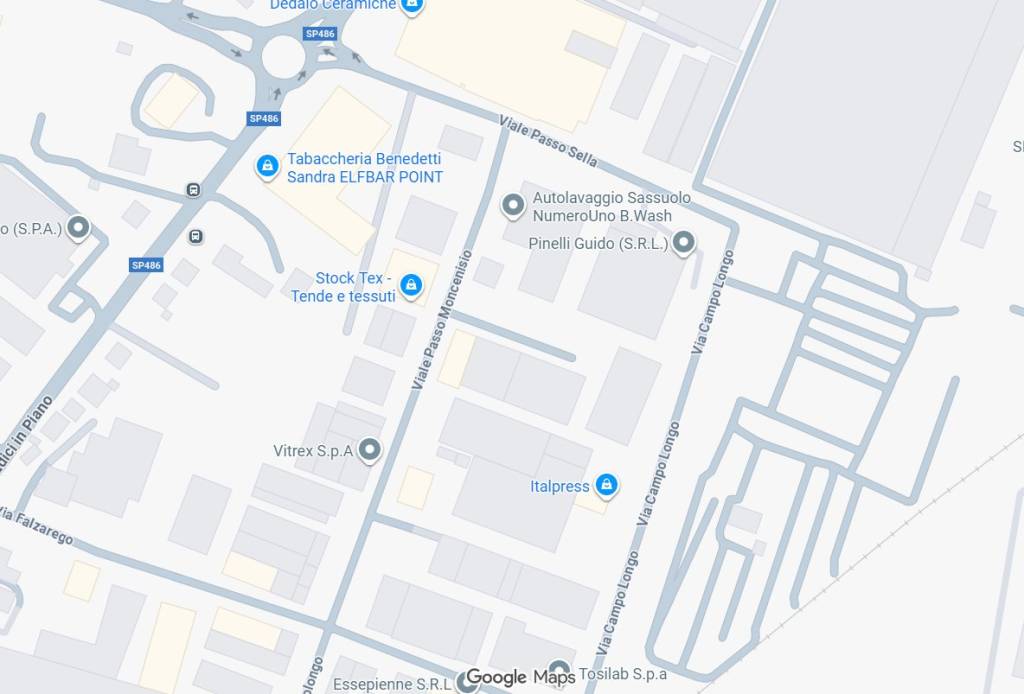Open the Italpress shop marker
Screen dimensions: 1024x694
(x=605, y=486)
